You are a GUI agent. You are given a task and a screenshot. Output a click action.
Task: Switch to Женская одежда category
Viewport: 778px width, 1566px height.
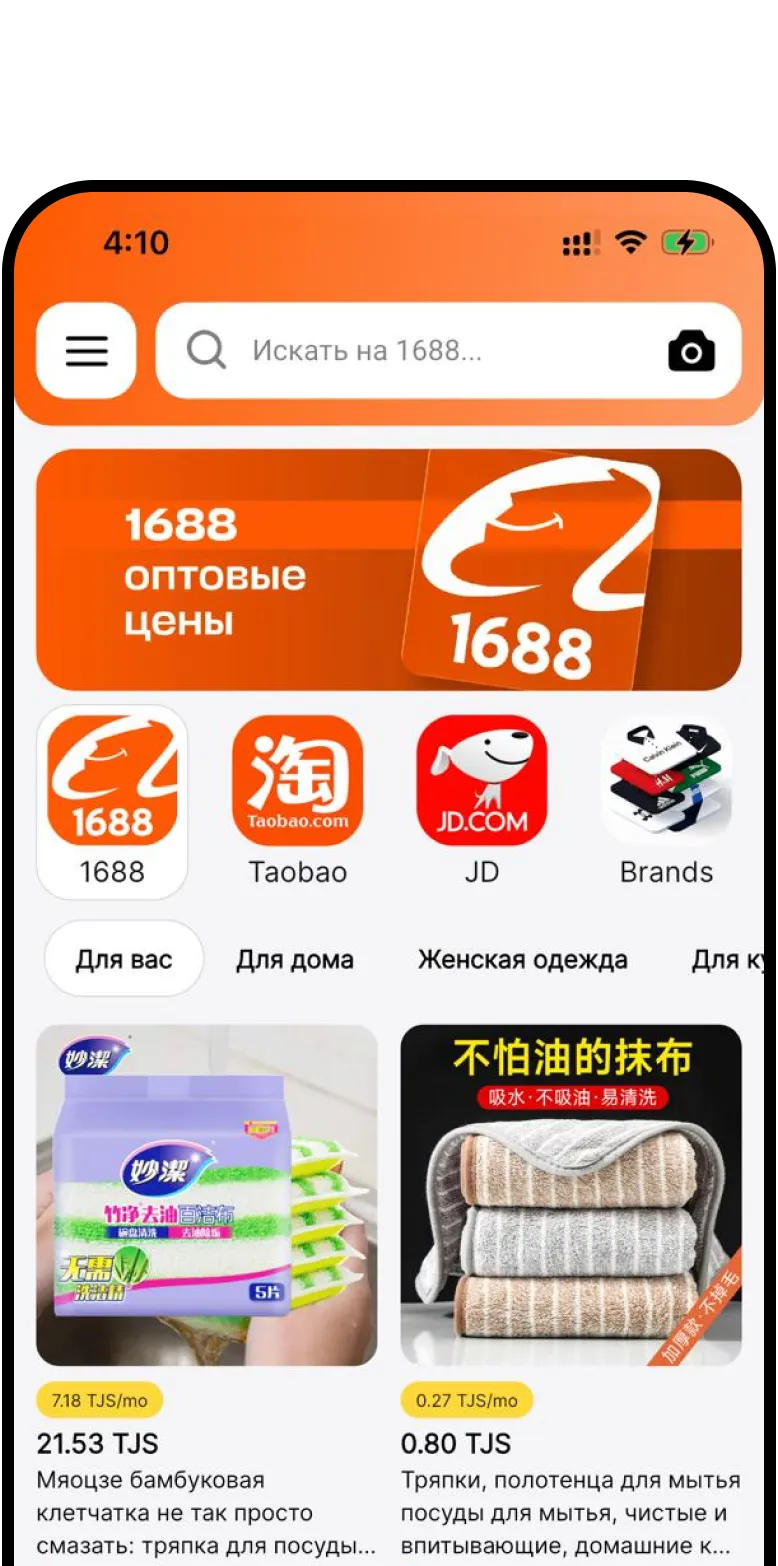point(522,960)
